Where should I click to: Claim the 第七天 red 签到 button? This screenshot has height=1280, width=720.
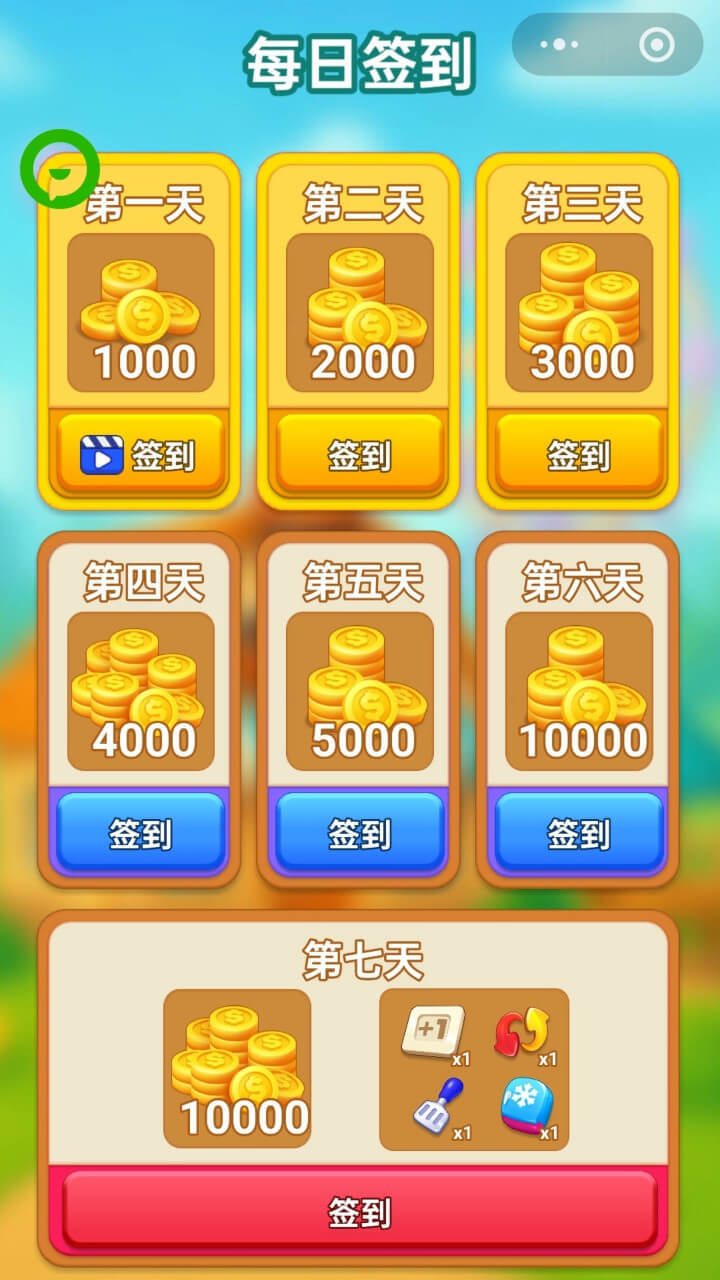click(x=359, y=1212)
